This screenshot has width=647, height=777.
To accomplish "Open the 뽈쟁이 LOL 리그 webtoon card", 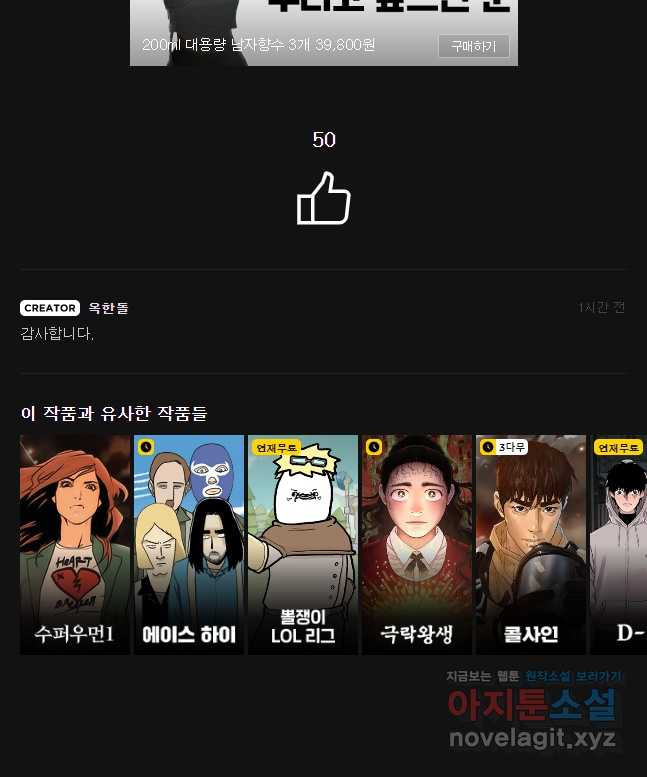I will [x=303, y=544].
